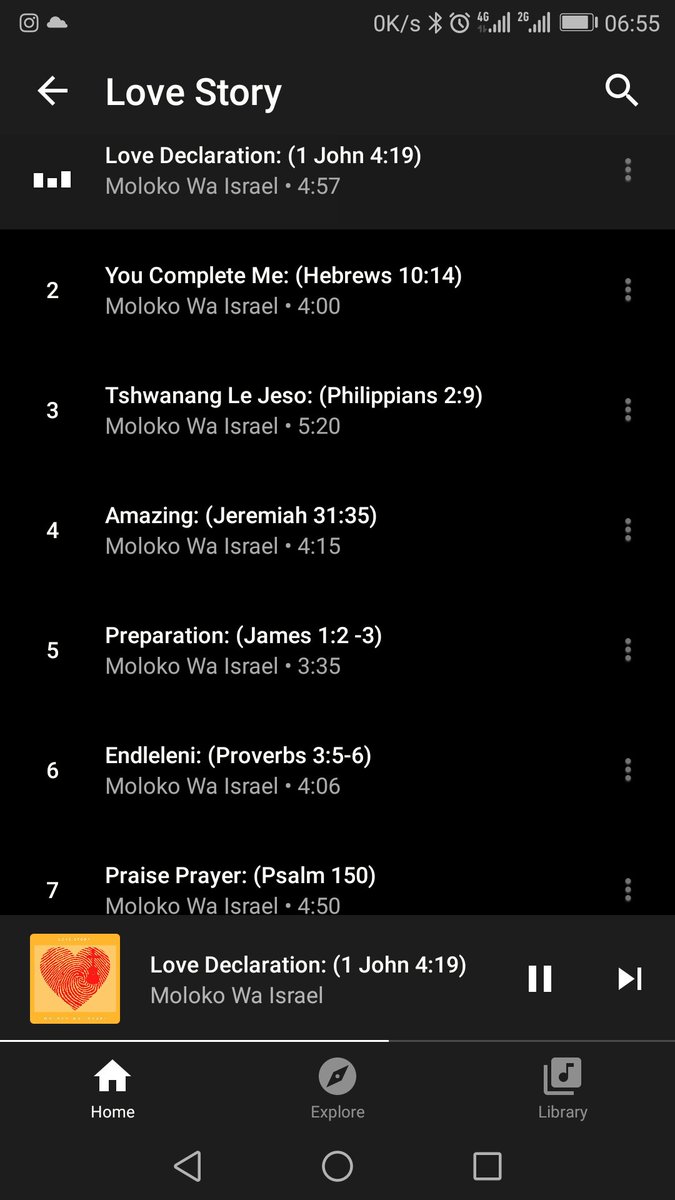Tap the system home button
675x1200 pixels.
(337, 1166)
